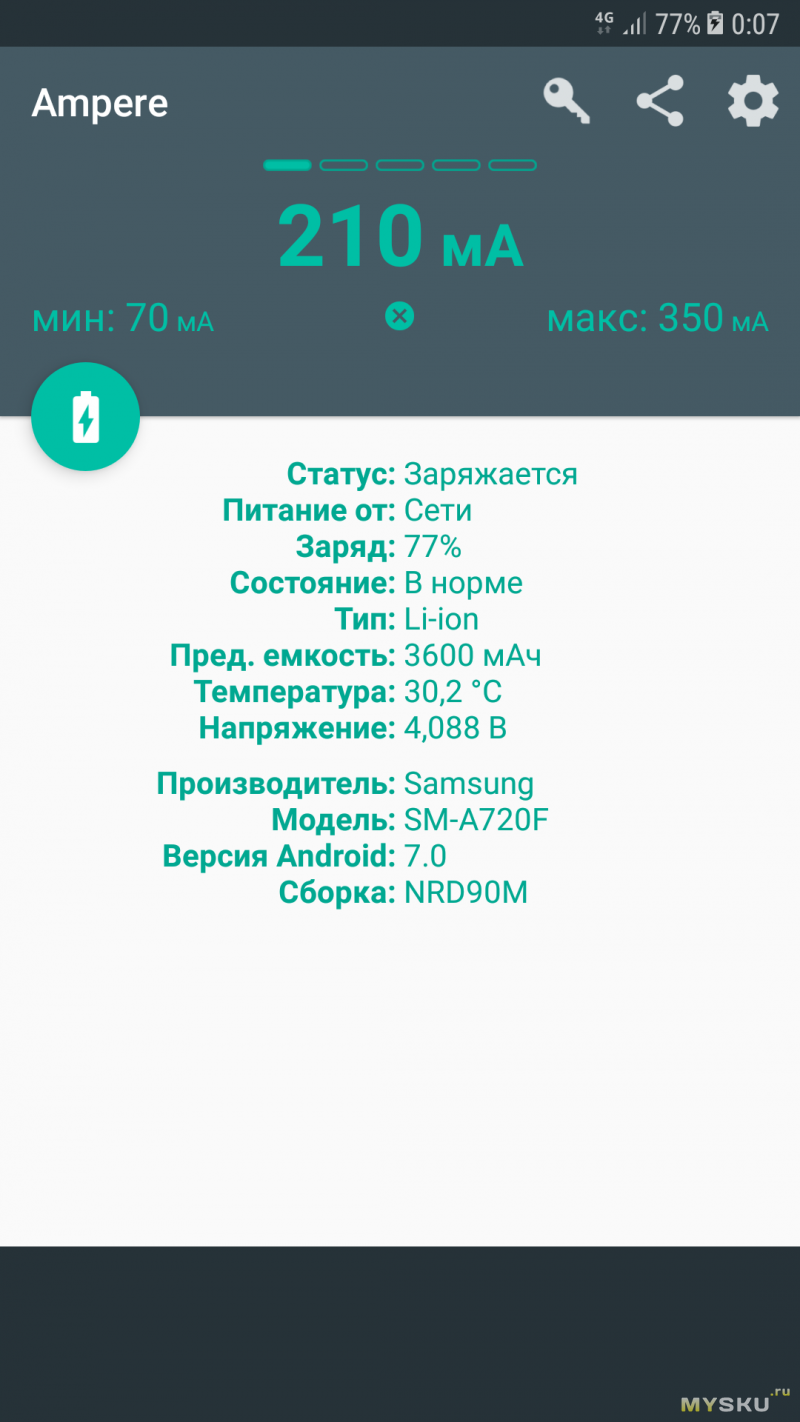Tap the round battery charging button
This screenshot has width=800, height=1422.
coord(86,417)
